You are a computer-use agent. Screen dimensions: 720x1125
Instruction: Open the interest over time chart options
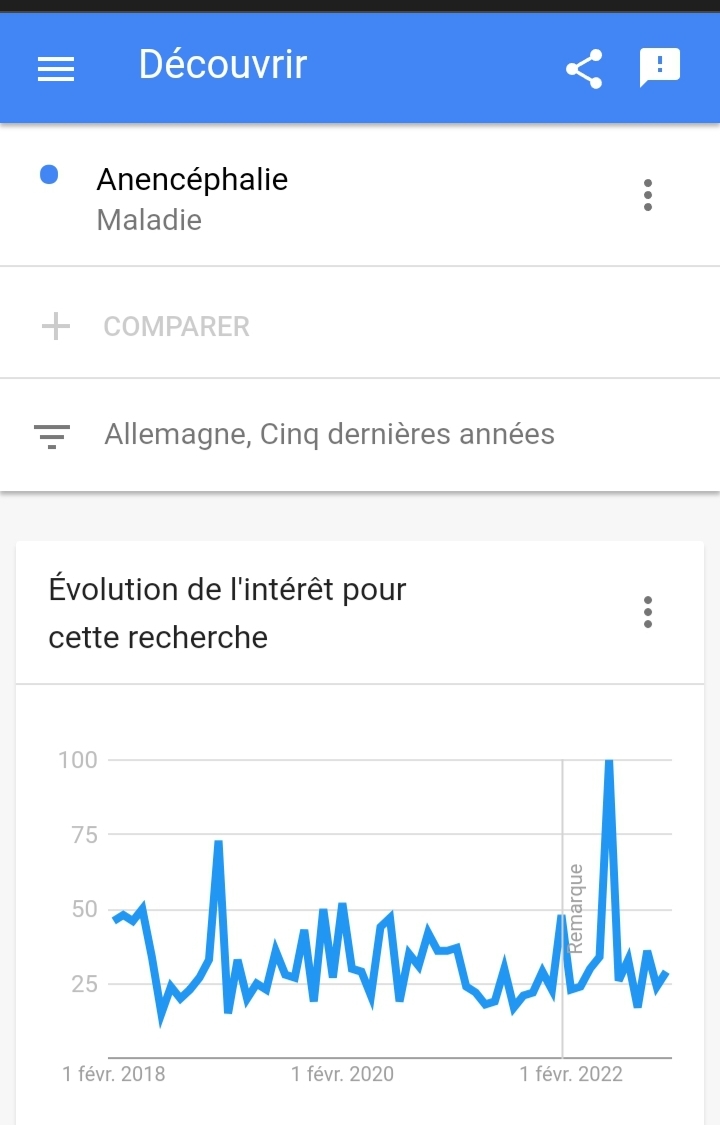click(x=648, y=612)
